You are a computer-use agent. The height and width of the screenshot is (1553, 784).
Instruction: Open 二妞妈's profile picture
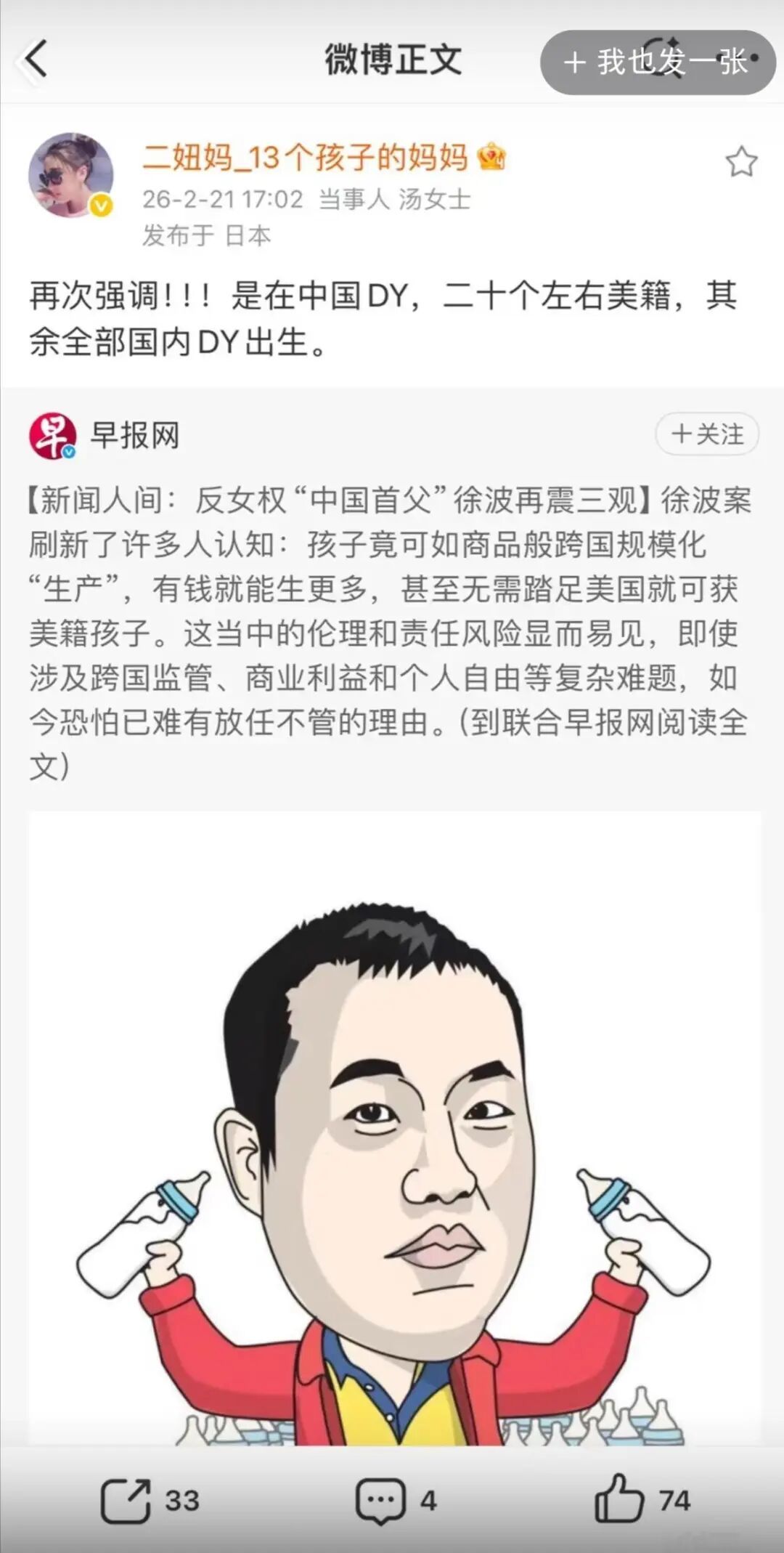click(x=71, y=175)
